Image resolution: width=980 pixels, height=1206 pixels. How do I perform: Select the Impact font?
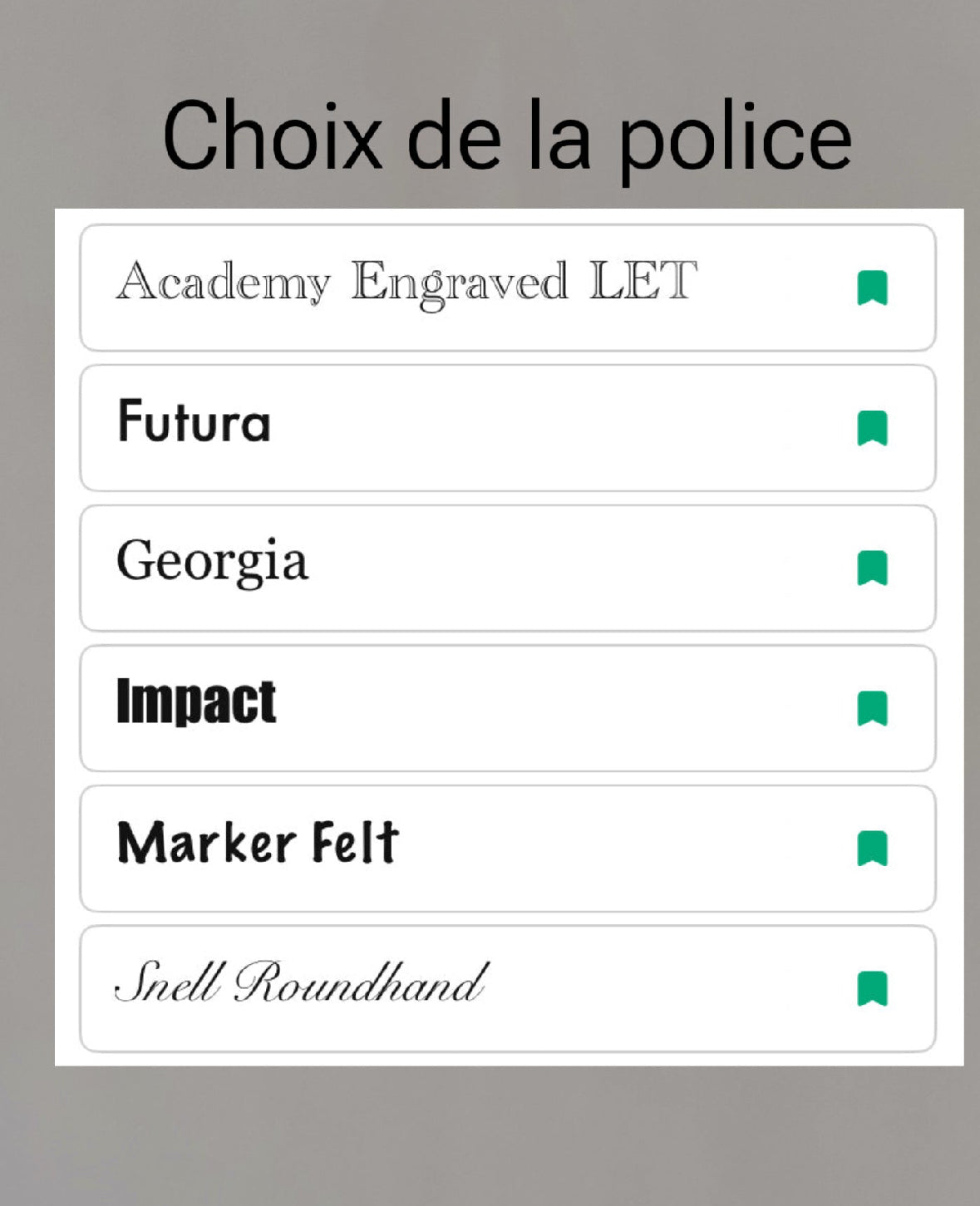click(196, 702)
